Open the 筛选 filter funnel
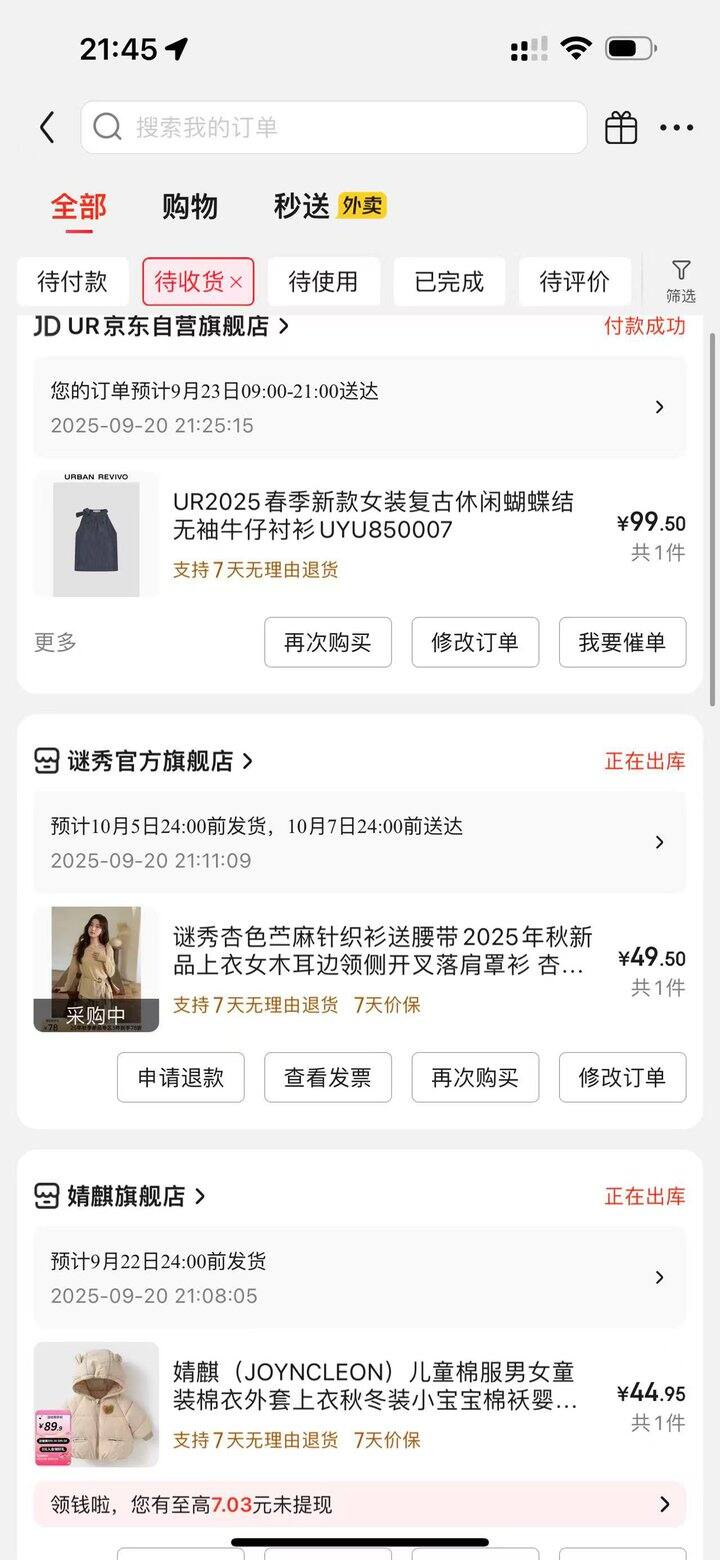 [681, 281]
